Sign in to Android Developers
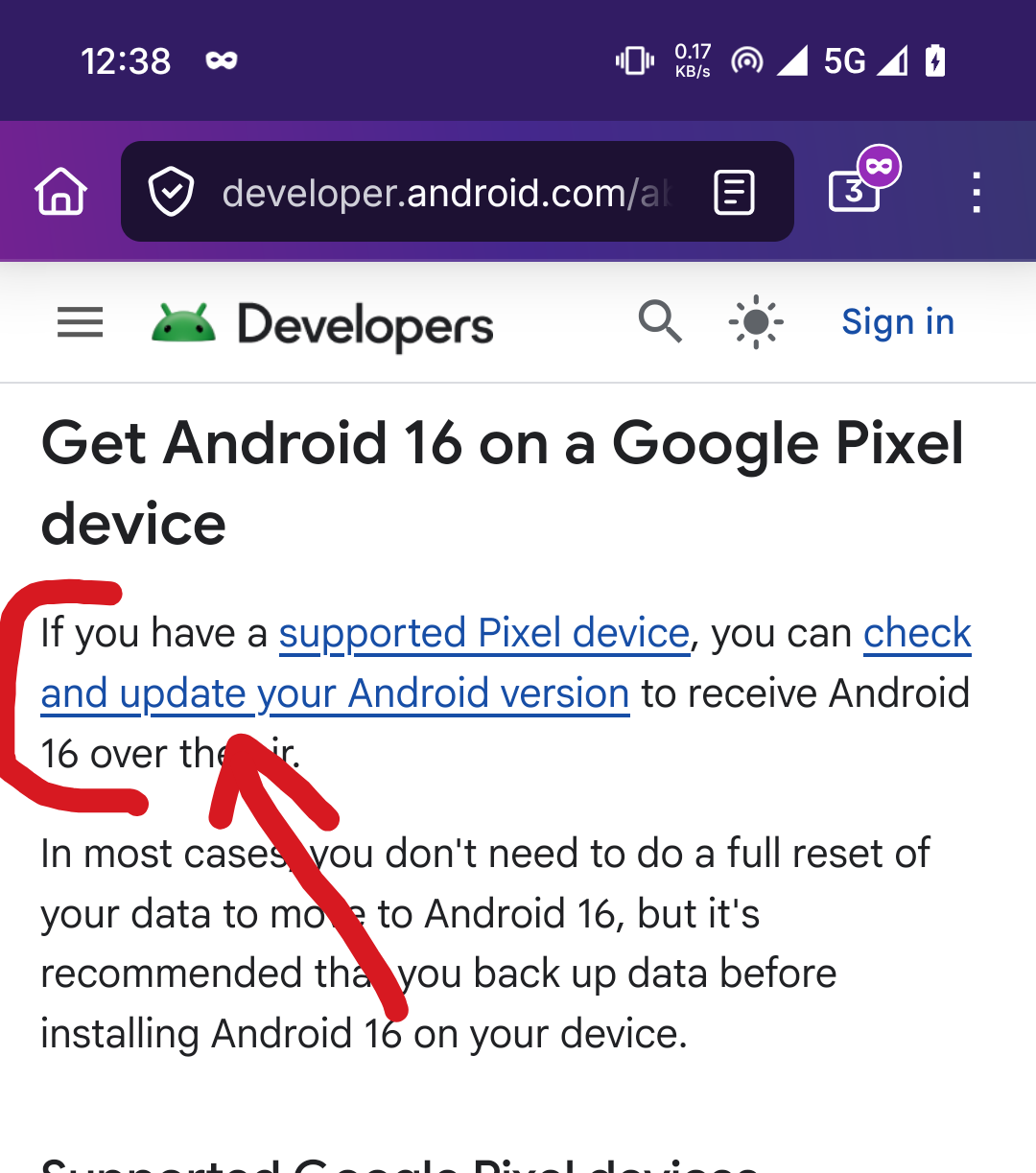Screen dimensions: 1036x1173 coord(897,321)
